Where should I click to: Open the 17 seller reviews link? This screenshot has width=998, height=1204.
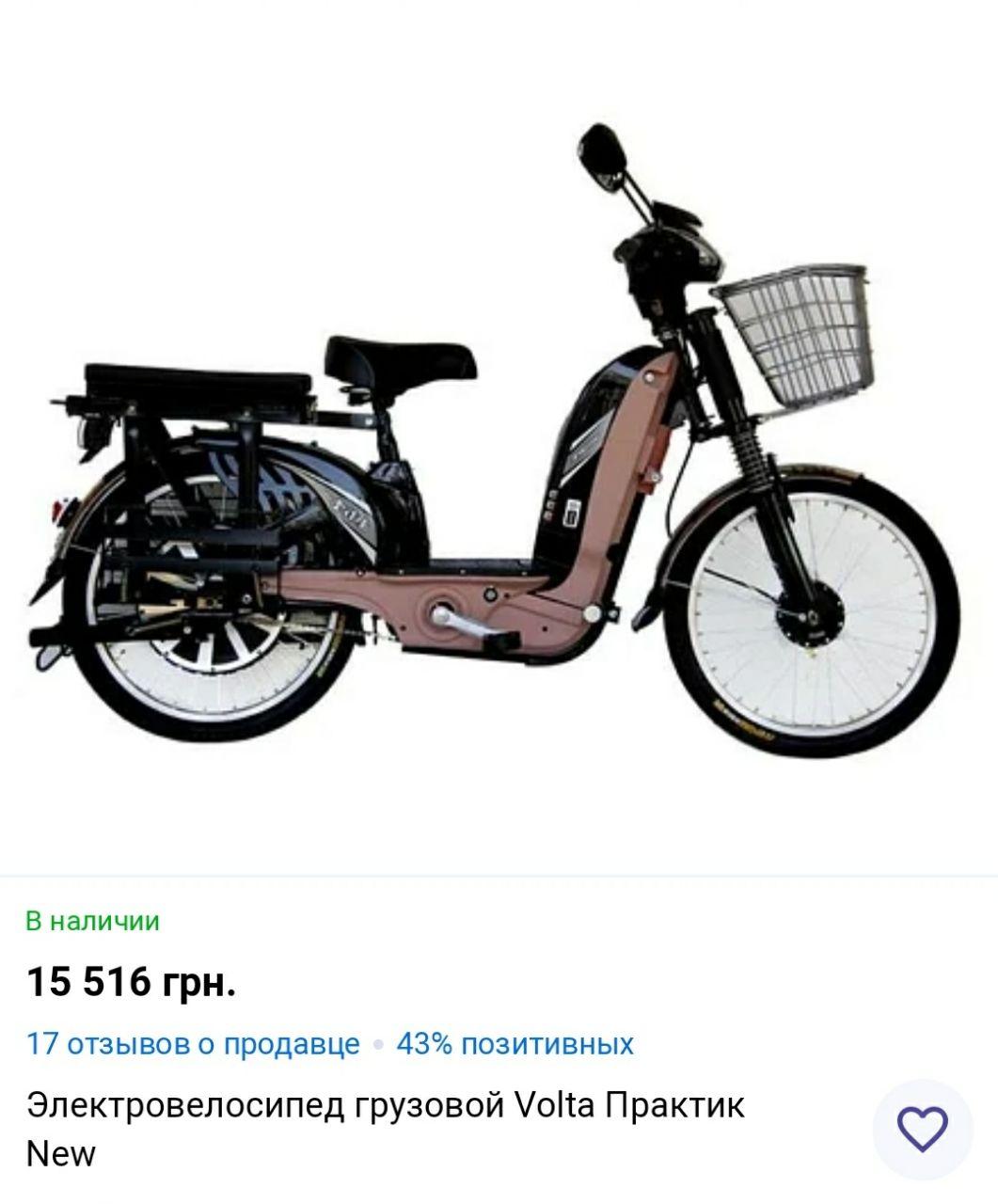point(193,1044)
